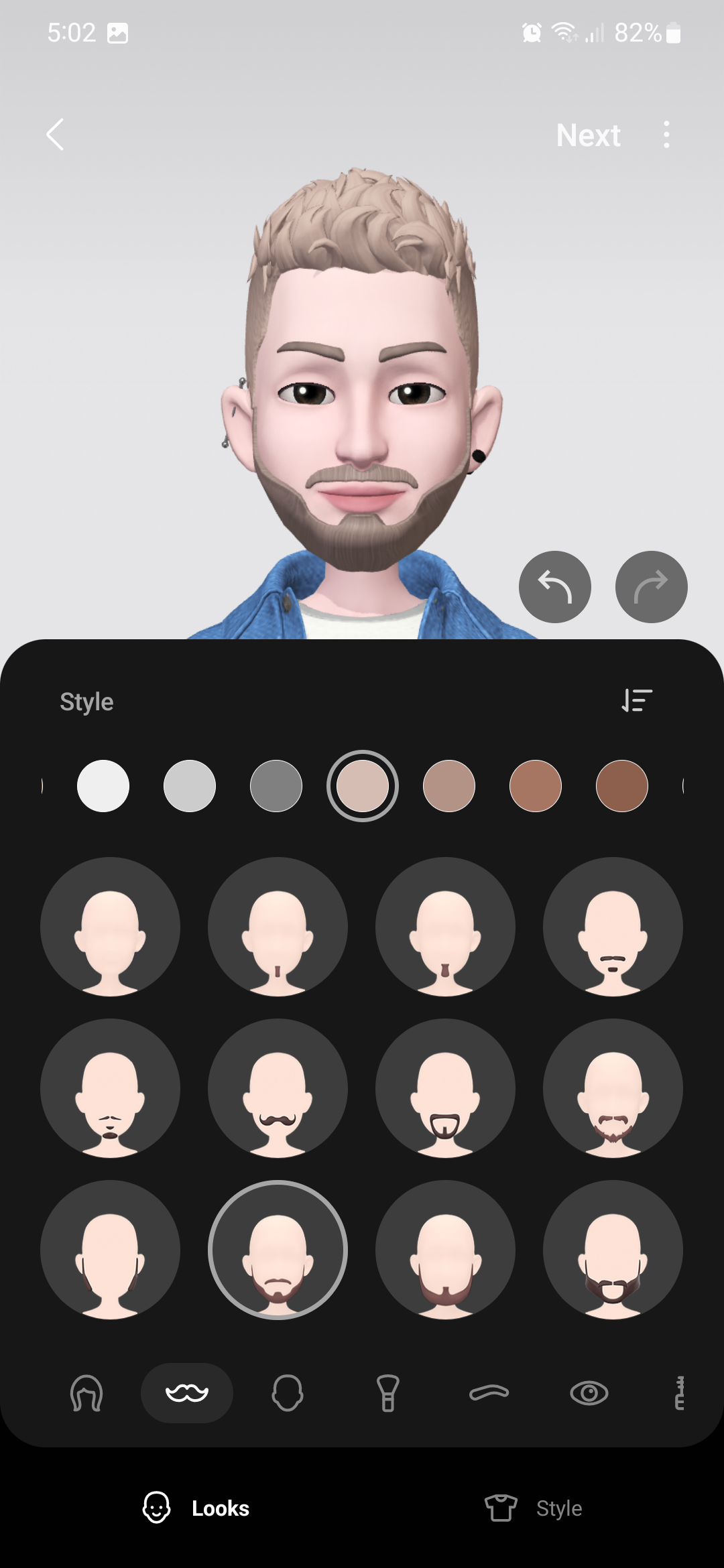Viewport: 724px width, 1568px height.
Task: Pick the darkest brown color swatch
Action: (621, 786)
